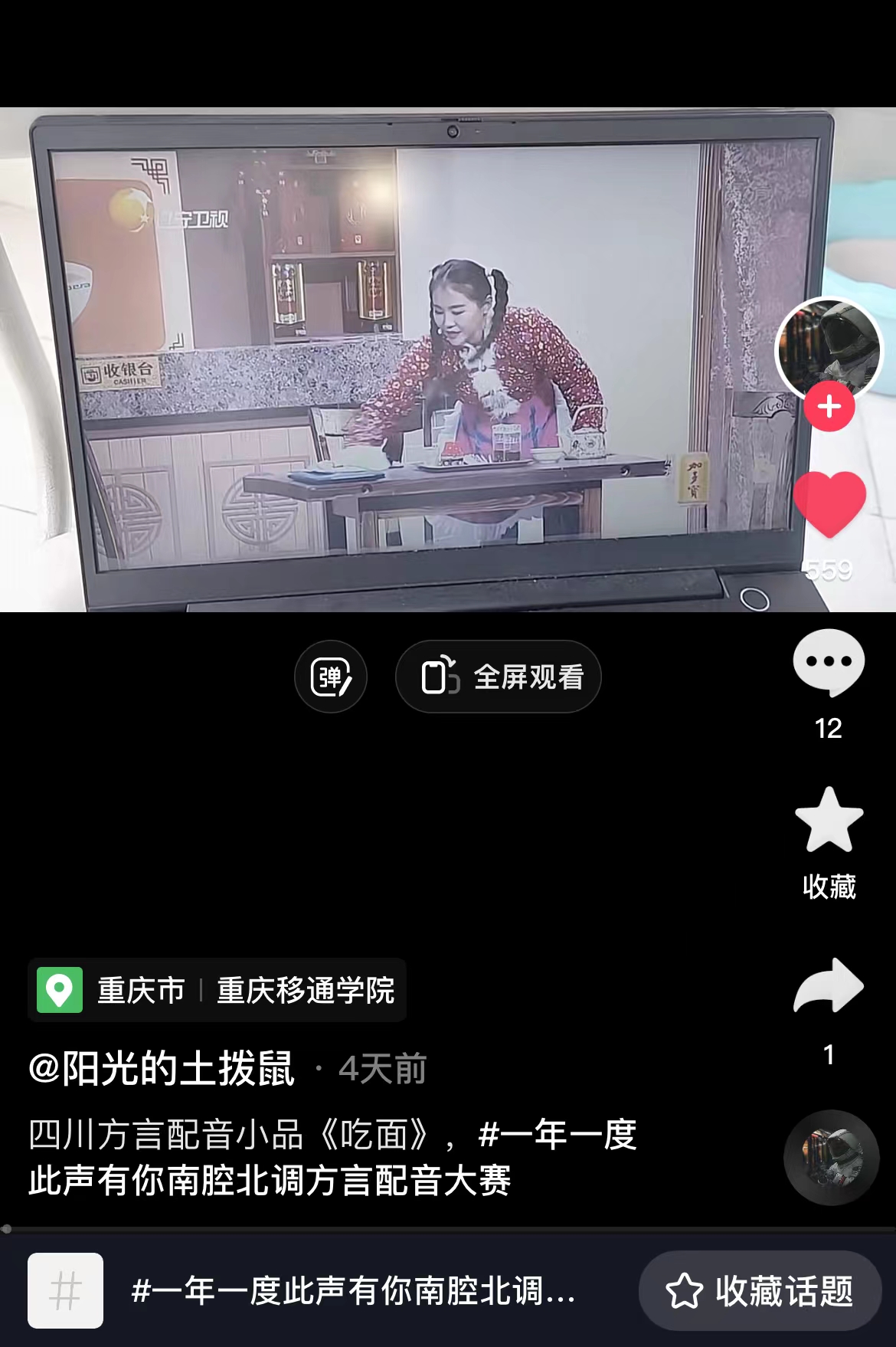Like this video with the heart
The height and width of the screenshot is (1347, 896).
tap(829, 503)
